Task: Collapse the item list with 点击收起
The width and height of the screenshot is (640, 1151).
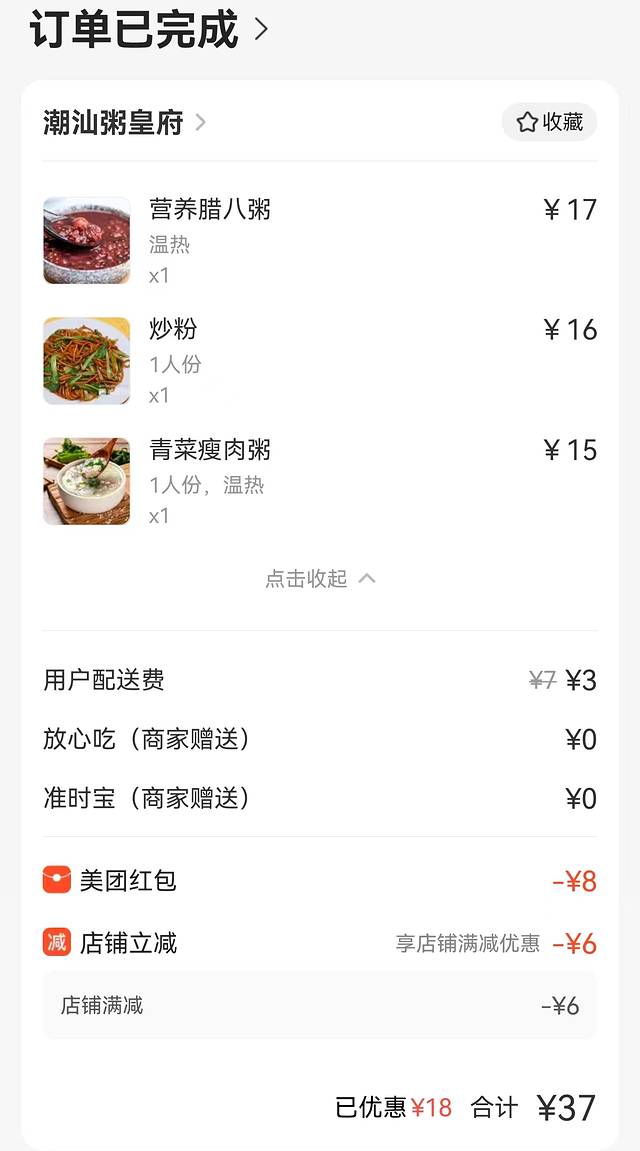Action: pos(320,579)
